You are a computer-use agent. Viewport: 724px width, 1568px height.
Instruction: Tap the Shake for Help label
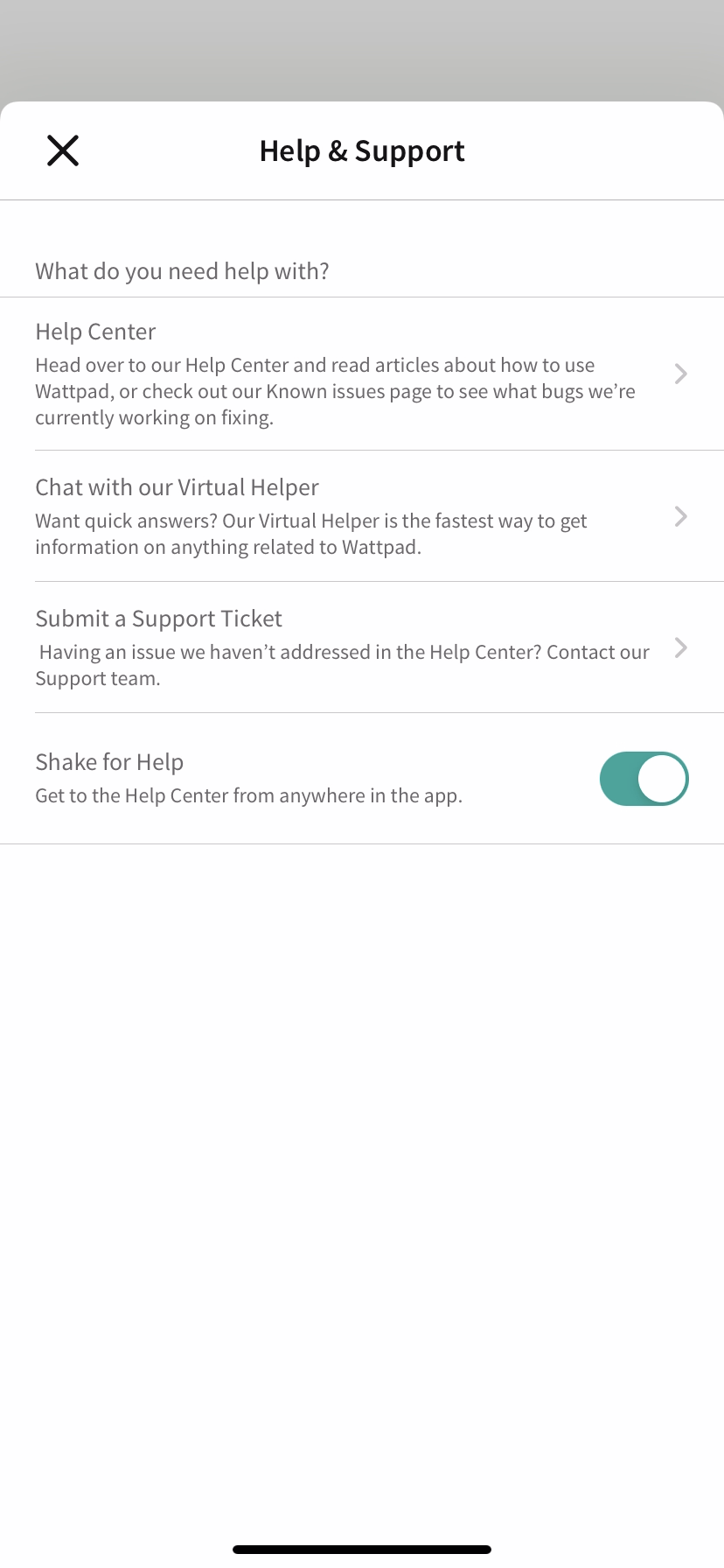(x=108, y=761)
